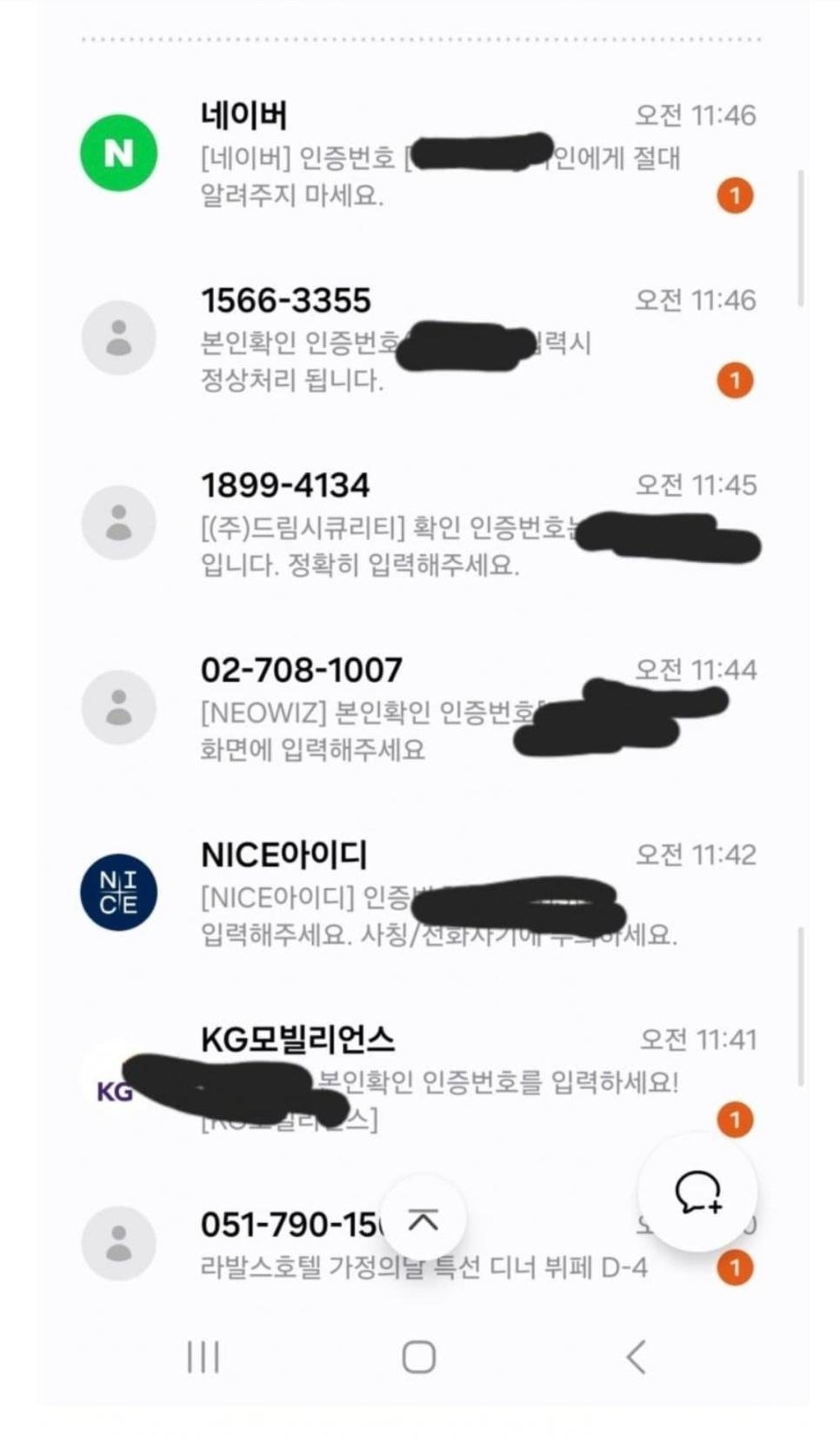Image resolution: width=840 pixels, height=1437 pixels.
Task: Go to the home screen
Action: [419, 1356]
